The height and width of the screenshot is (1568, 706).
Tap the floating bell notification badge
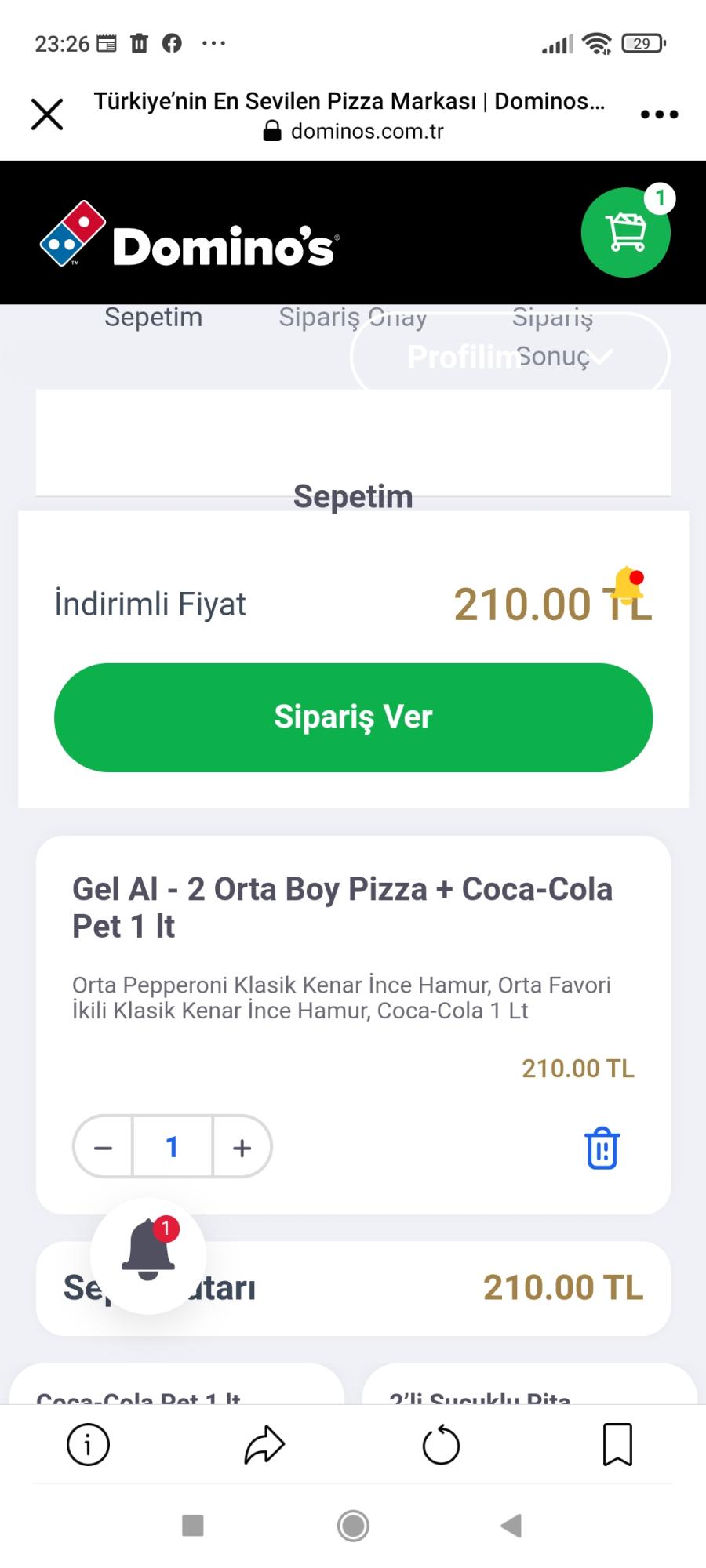[x=147, y=1254]
